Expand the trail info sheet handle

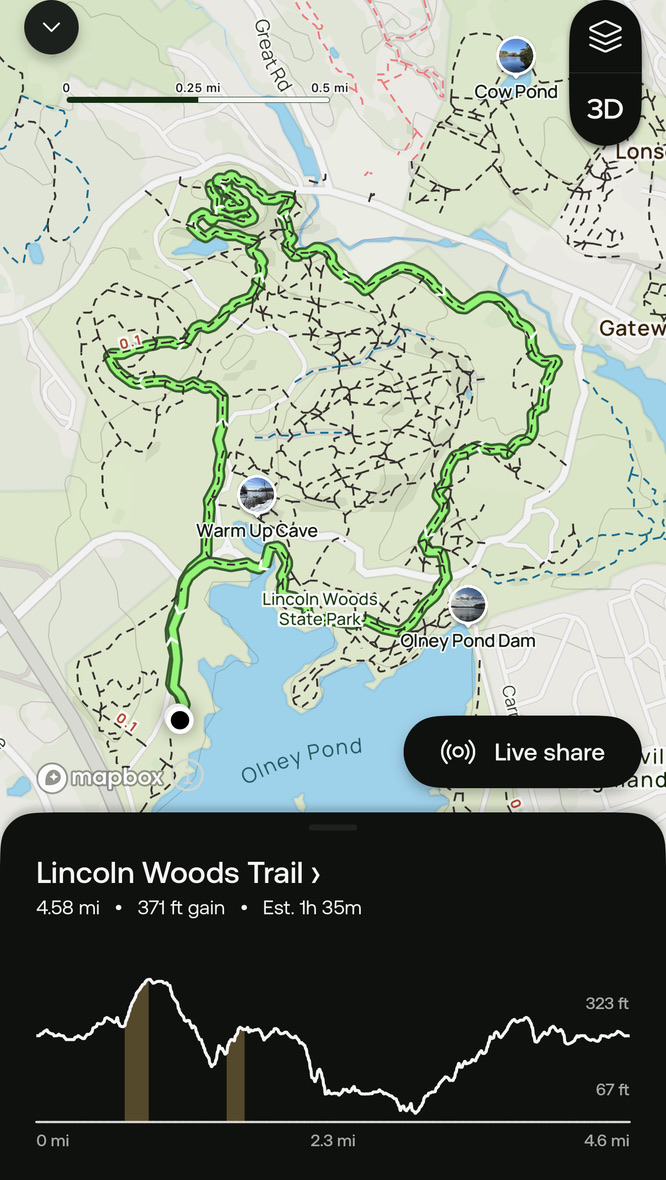333,827
